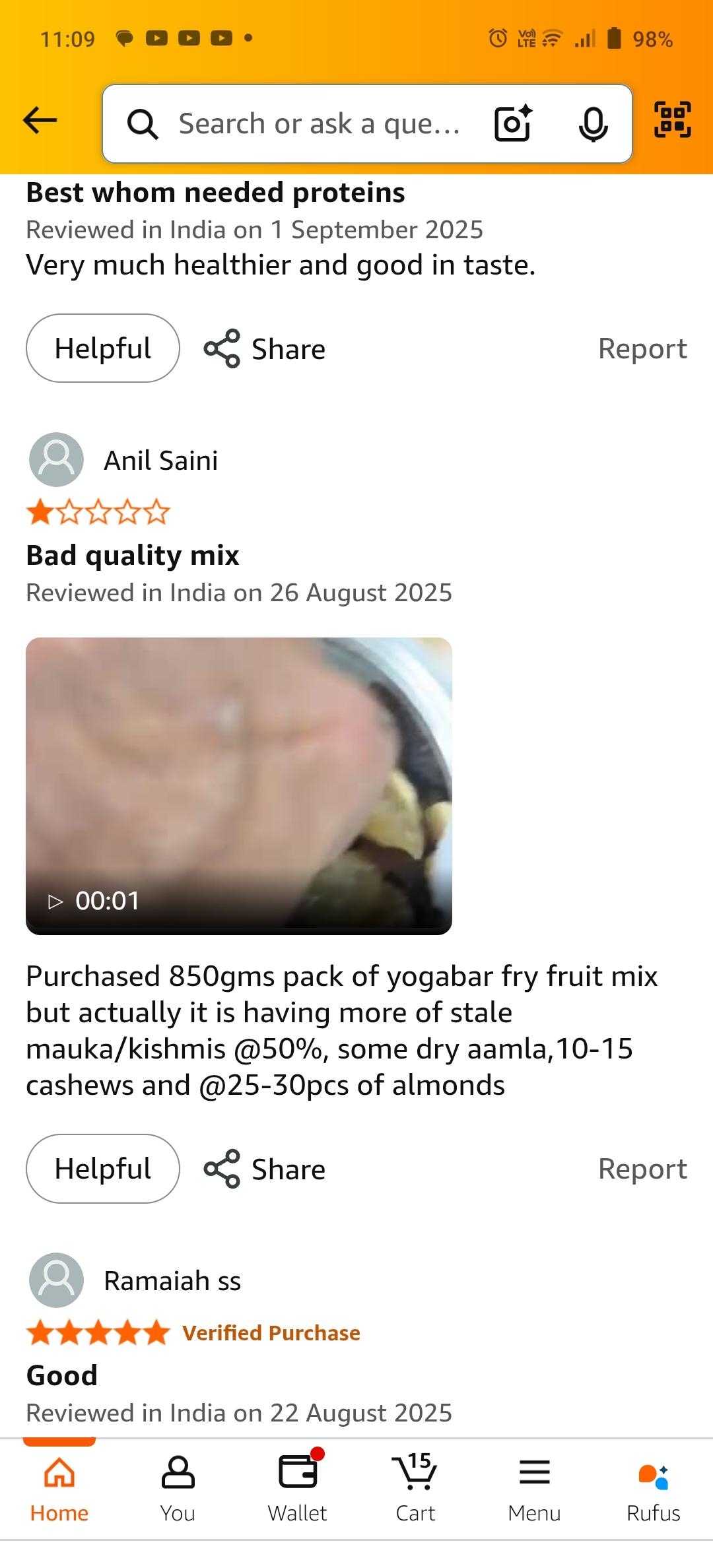Open the Menu tab
Image resolution: width=713 pixels, height=1568 pixels.
pyautogui.click(x=534, y=1489)
